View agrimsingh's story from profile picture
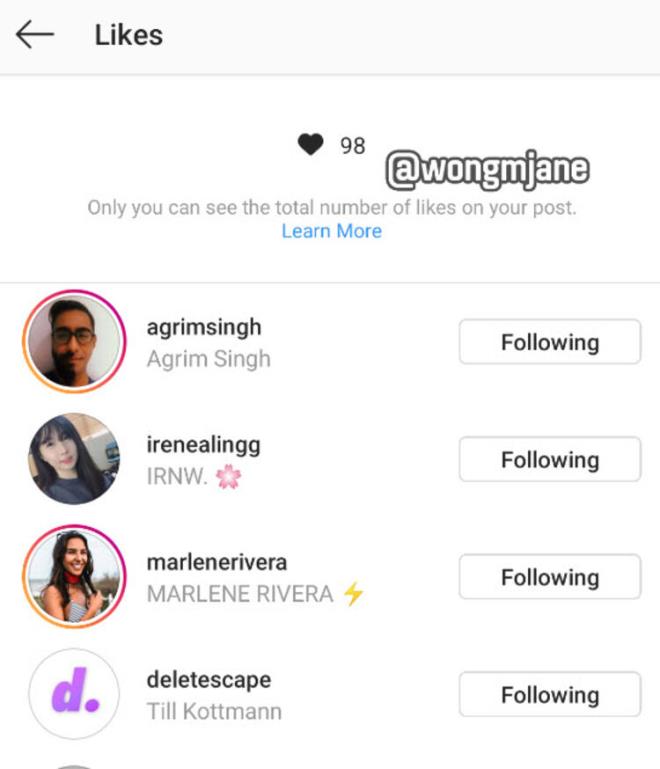This screenshot has width=660, height=769. point(74,342)
